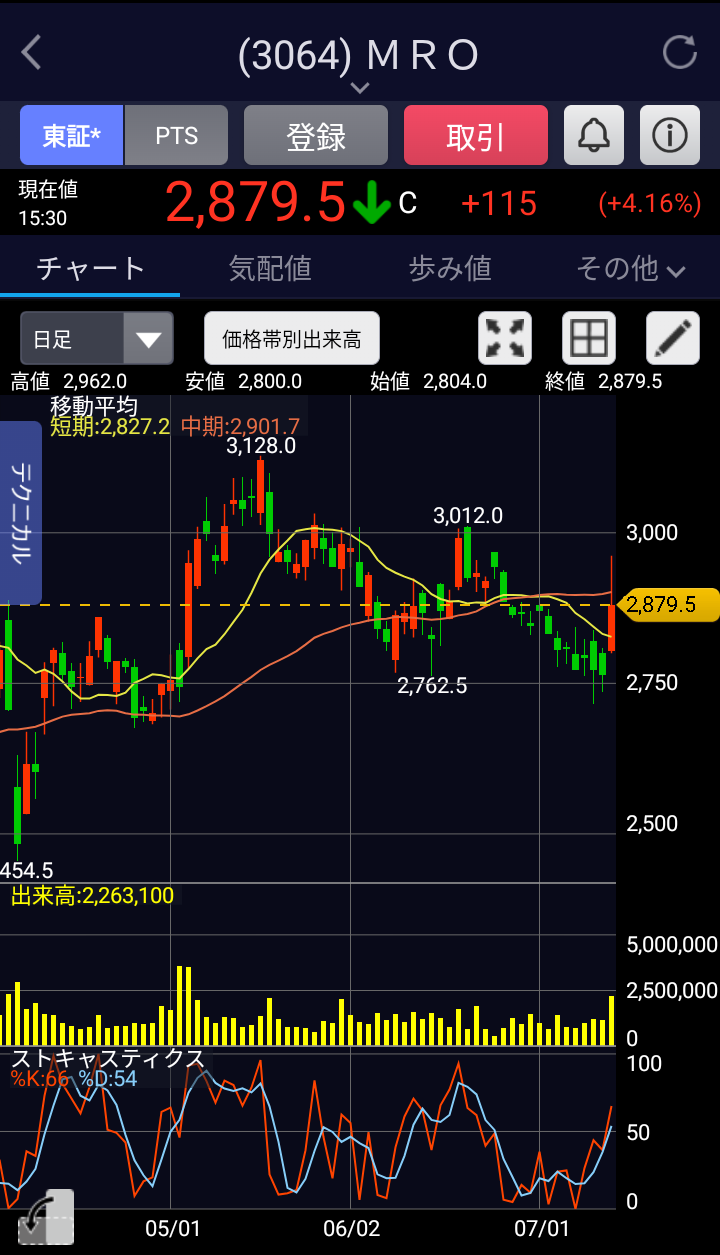Screen dimensions: 720x1255
Task: Open the stock info icon
Action: click(x=669, y=135)
